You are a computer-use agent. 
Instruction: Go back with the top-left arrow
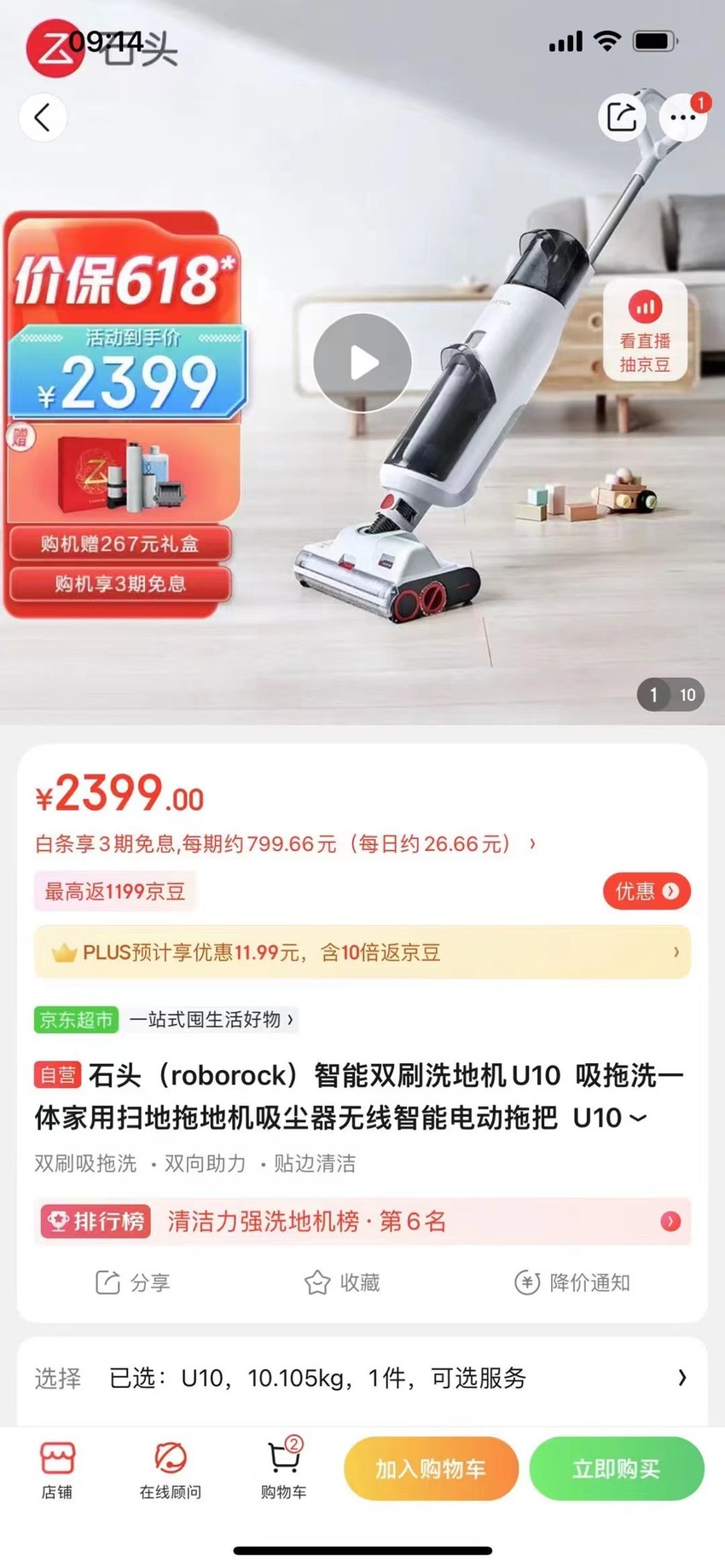43,118
